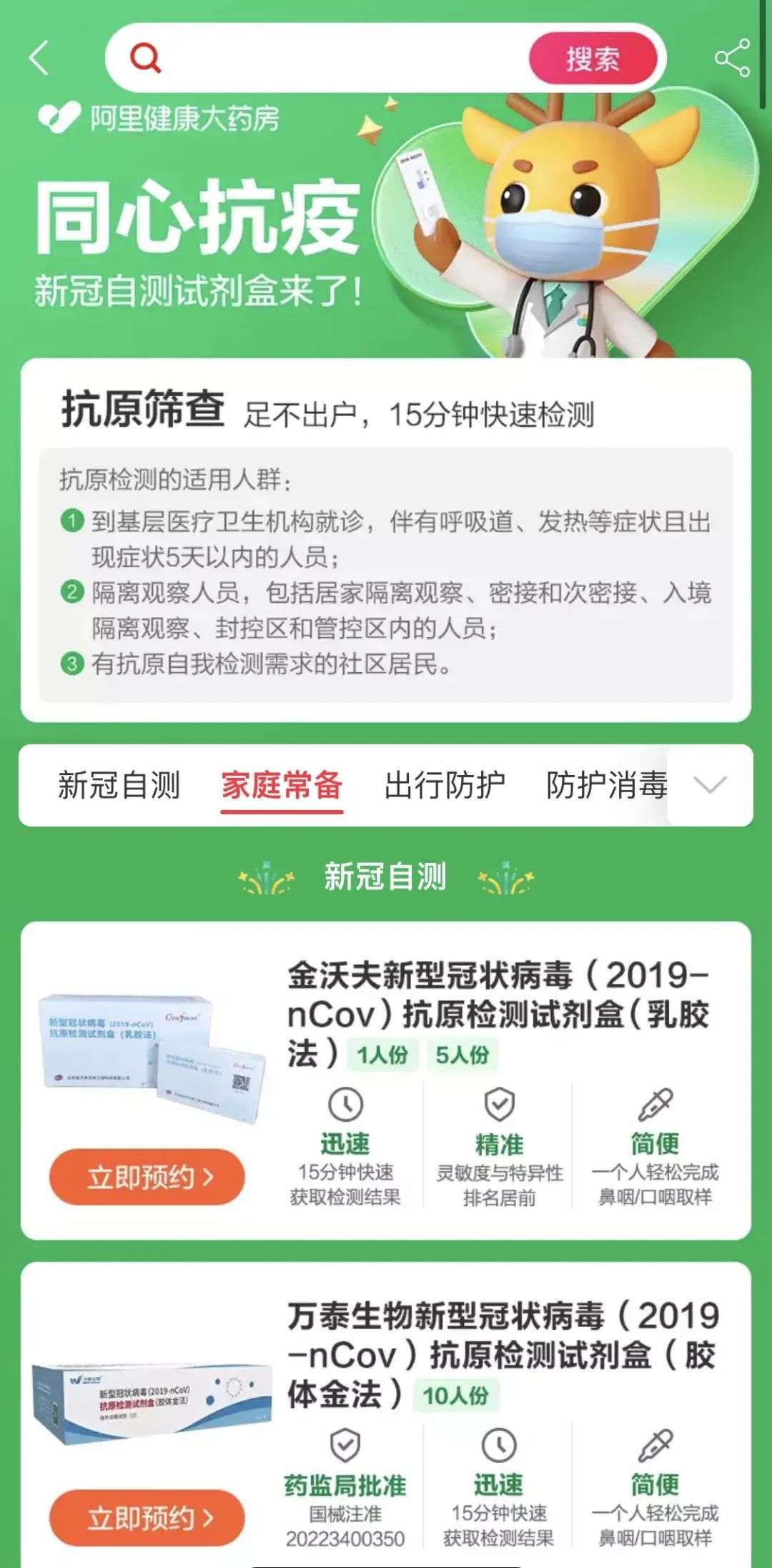
Task: Expand the category list with the chevron
Action: (x=710, y=785)
